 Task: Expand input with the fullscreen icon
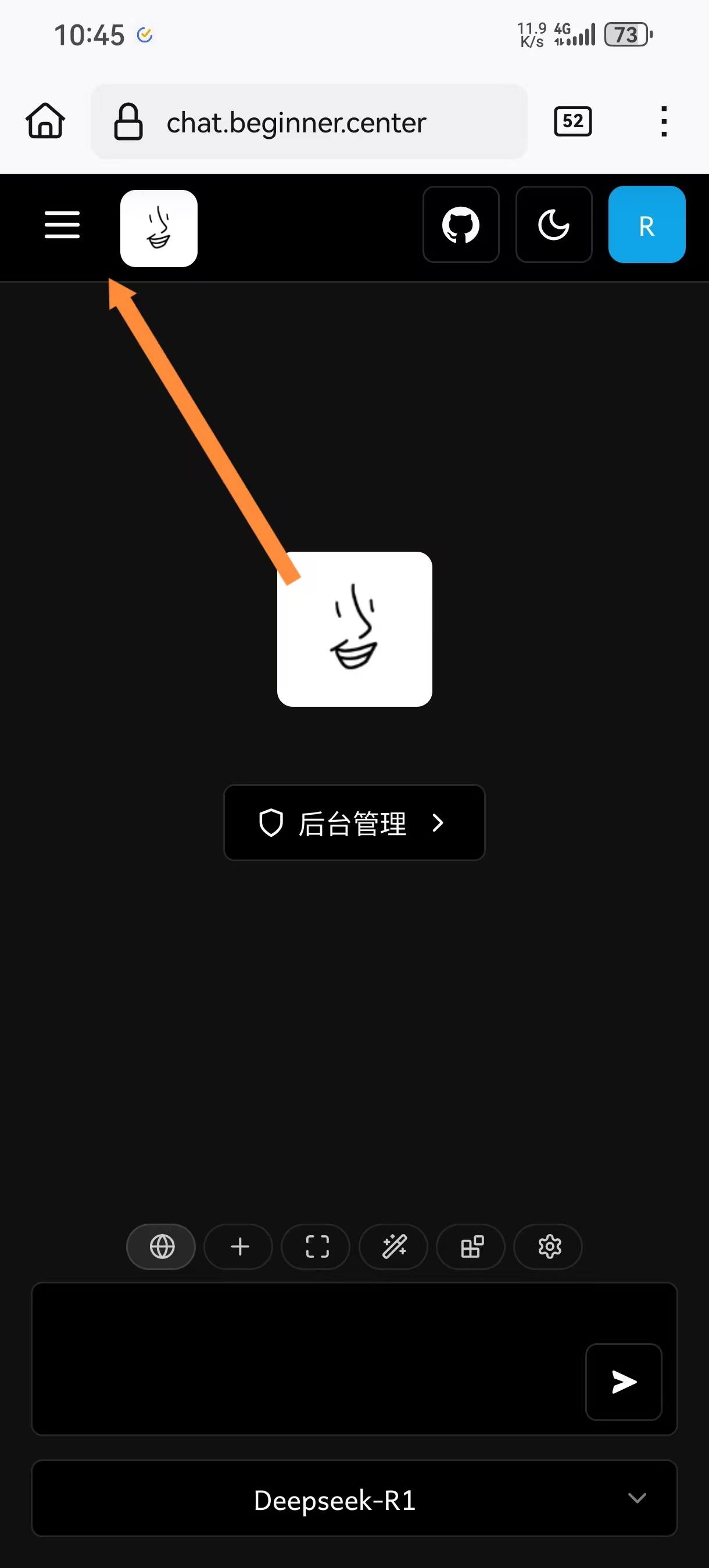coord(316,1247)
